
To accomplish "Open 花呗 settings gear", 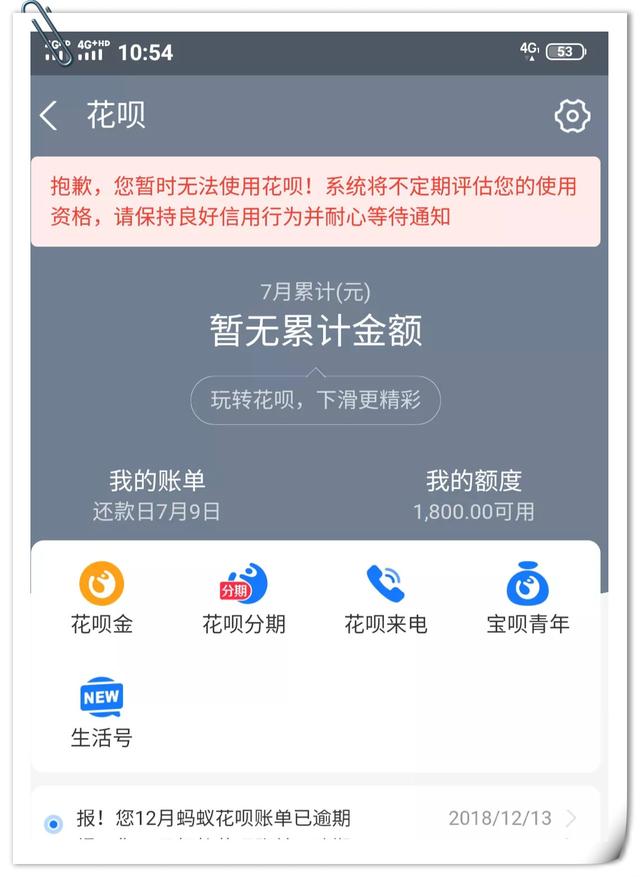I will pos(572,116).
